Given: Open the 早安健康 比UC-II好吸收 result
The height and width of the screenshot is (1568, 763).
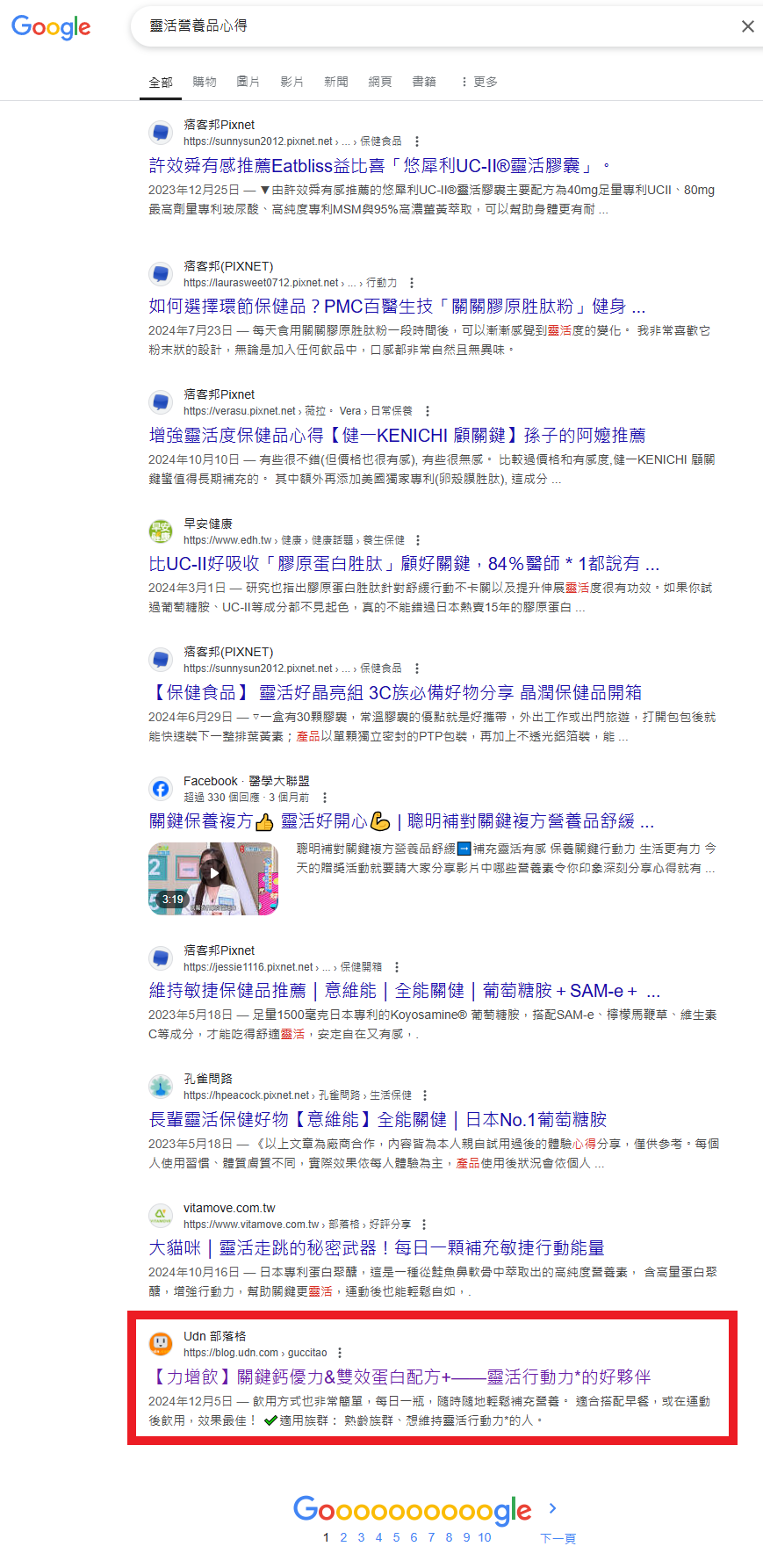Looking at the screenshot, I should point(404,564).
